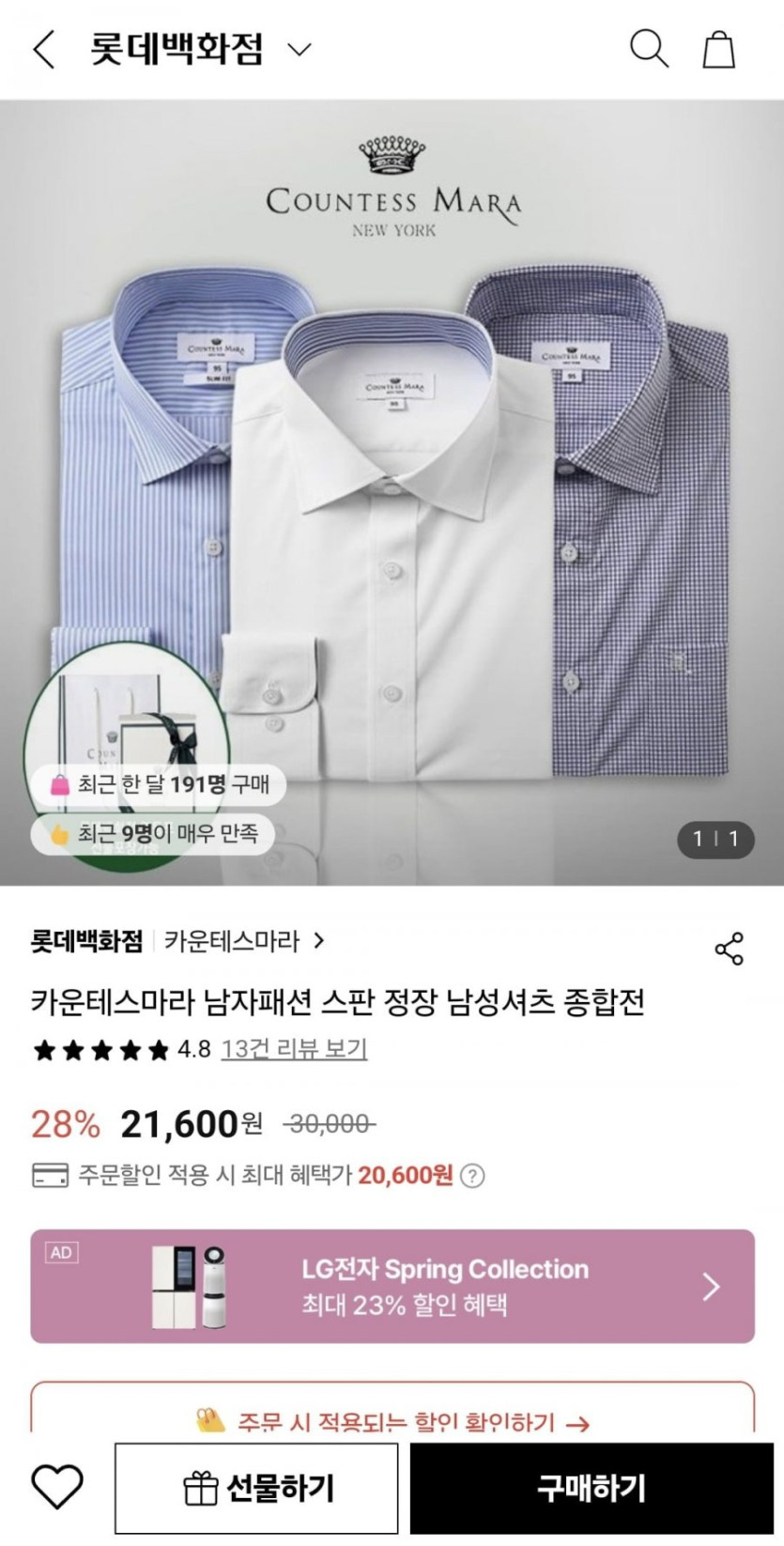Show info on 최대 혜택가 help icon
Image resolution: width=784 pixels, height=1546 pixels.
[x=473, y=1175]
